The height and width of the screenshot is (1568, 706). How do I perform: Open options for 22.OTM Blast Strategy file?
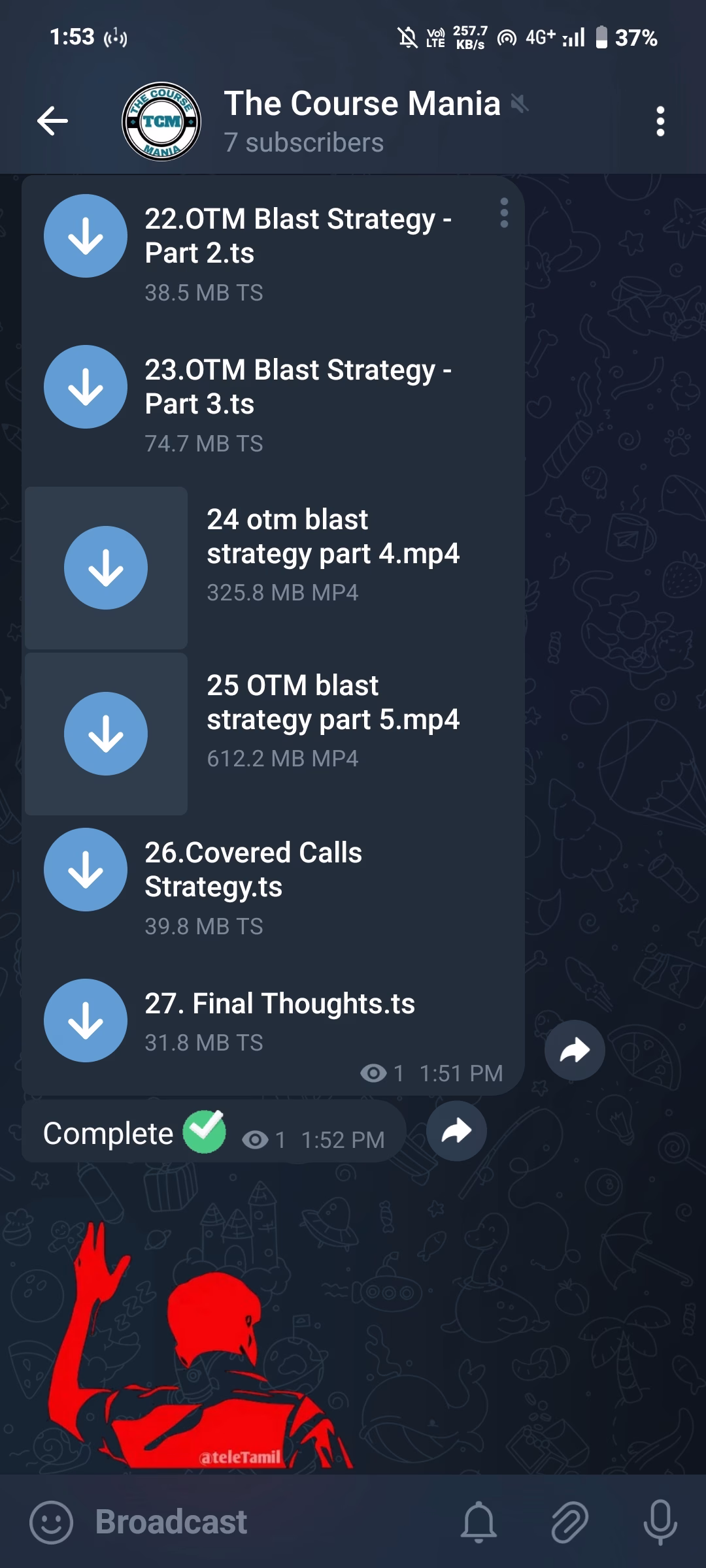click(503, 213)
